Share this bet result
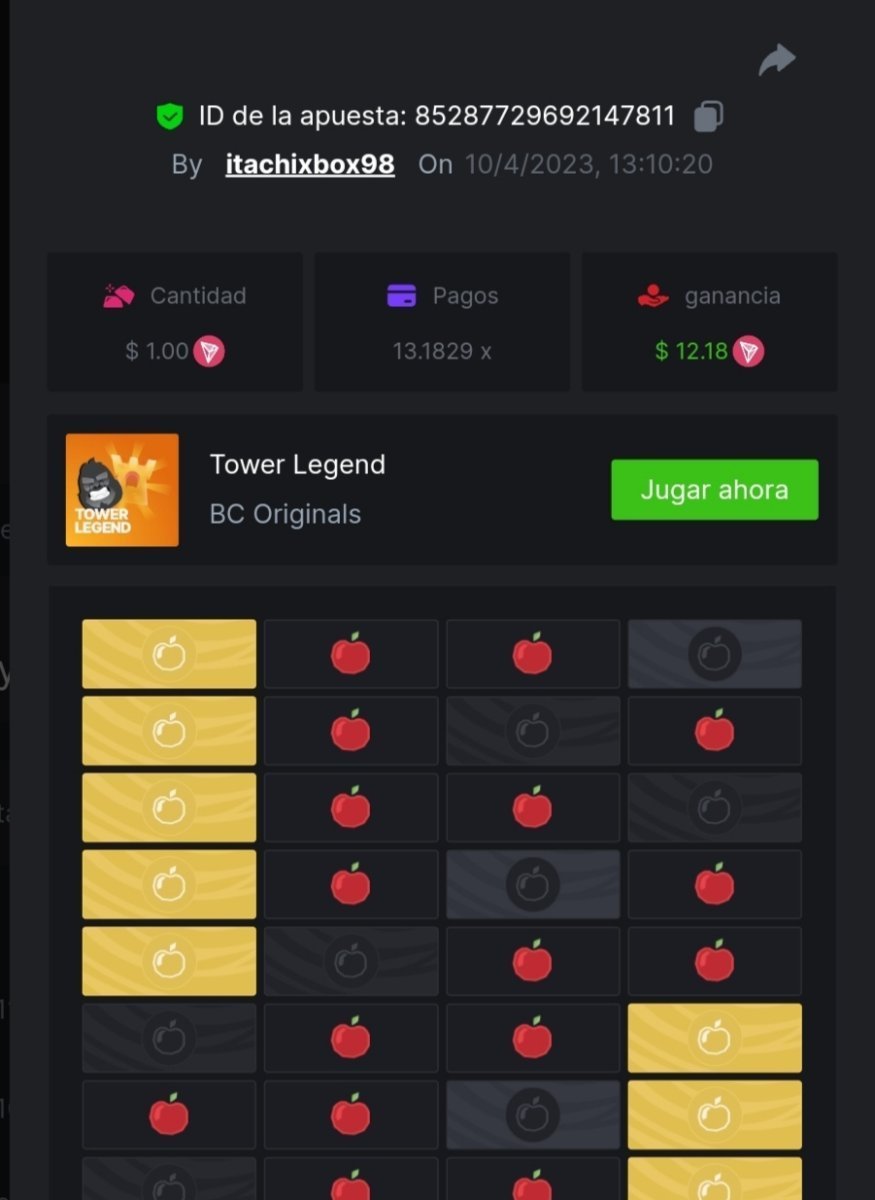 click(x=776, y=61)
